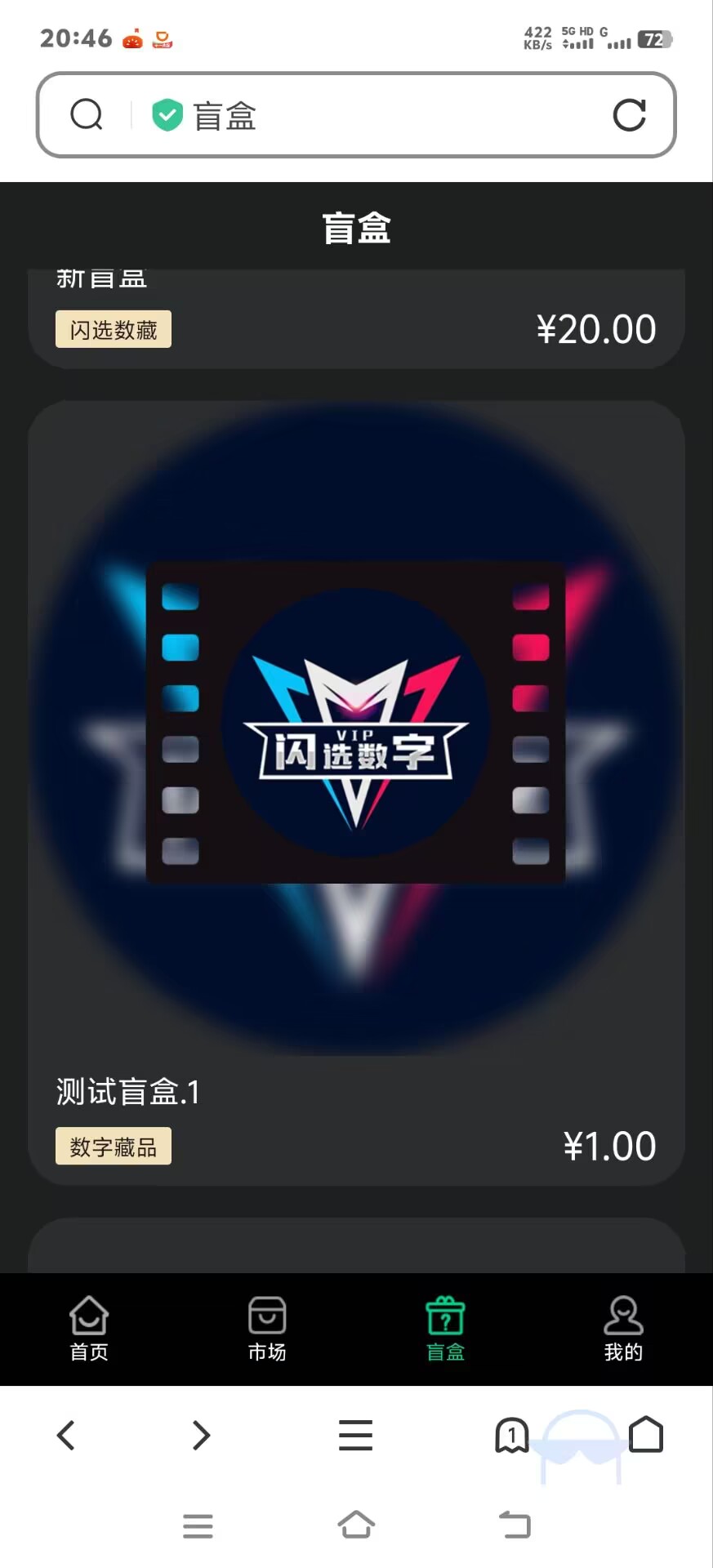The height and width of the screenshot is (1568, 713).
Task: Open the 测试盲盒.1 blind box card
Action: [356, 792]
